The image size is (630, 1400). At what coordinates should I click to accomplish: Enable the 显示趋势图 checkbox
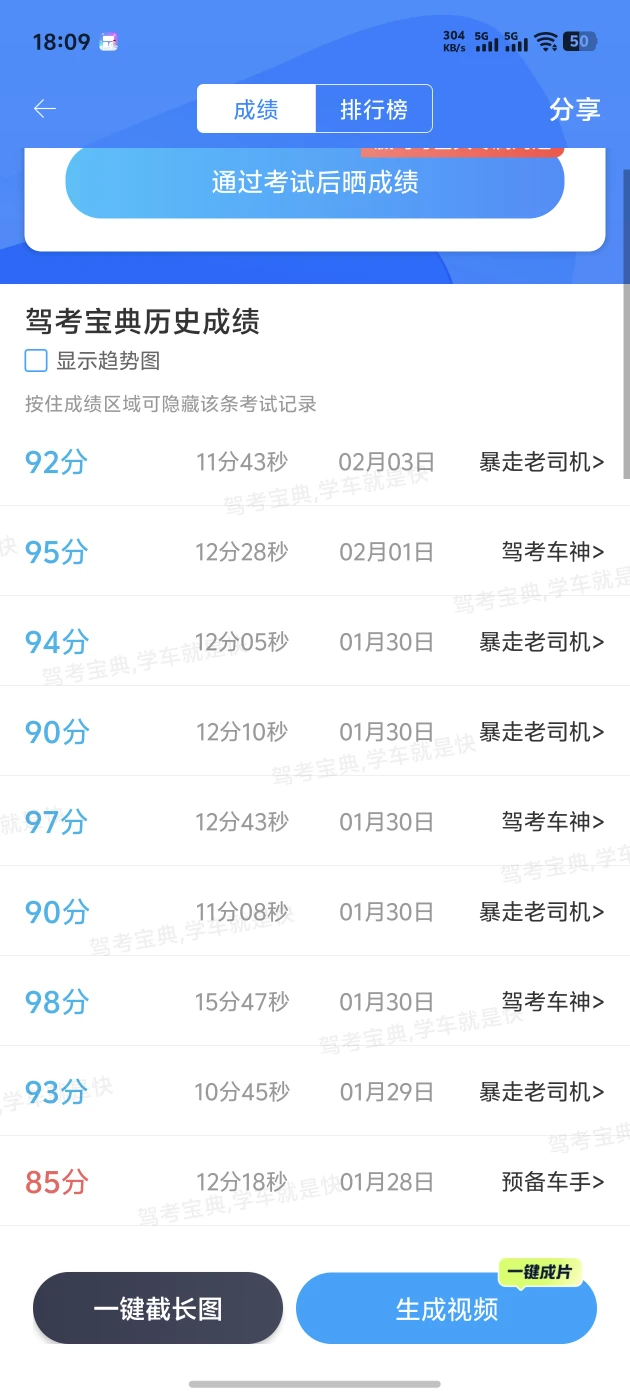(x=36, y=361)
